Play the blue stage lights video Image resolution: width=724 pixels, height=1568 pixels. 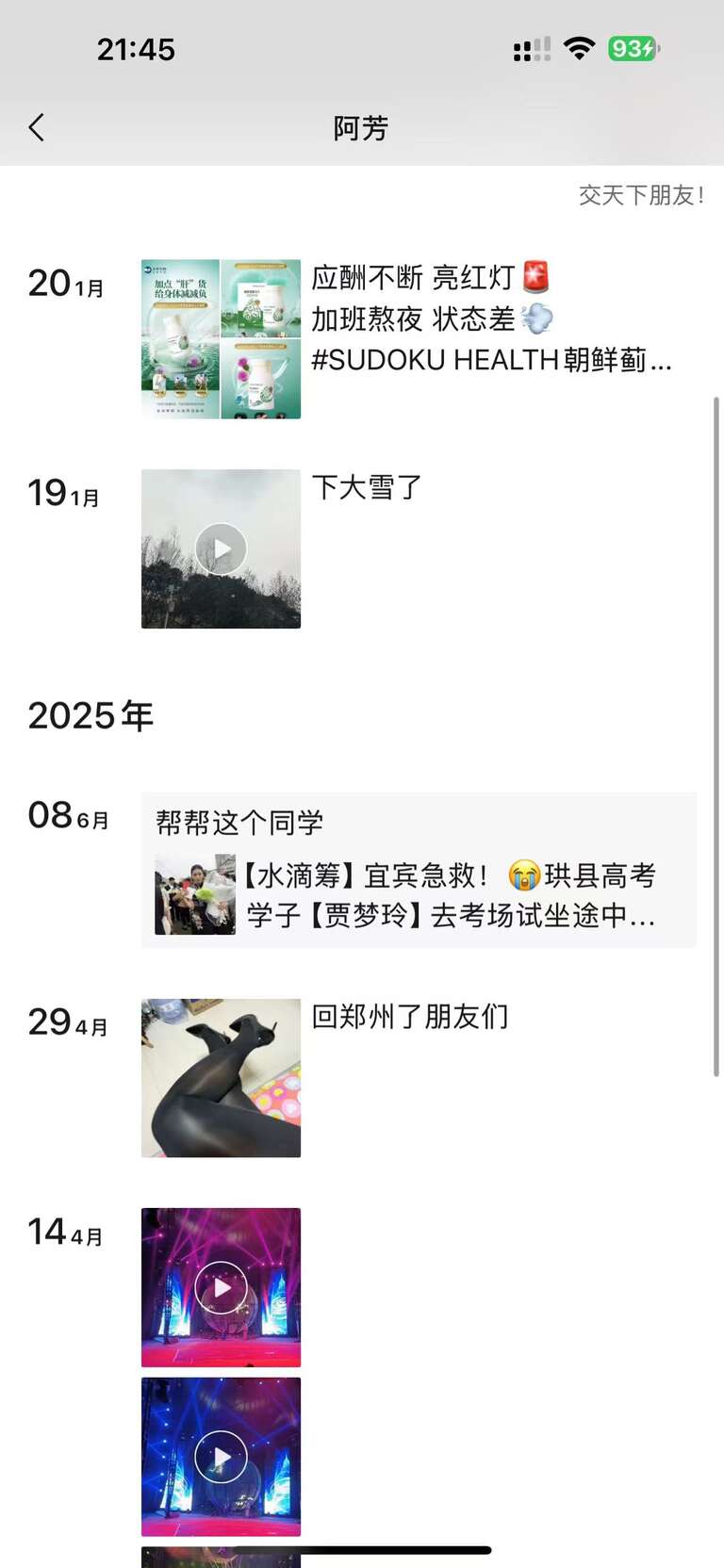tap(221, 1457)
